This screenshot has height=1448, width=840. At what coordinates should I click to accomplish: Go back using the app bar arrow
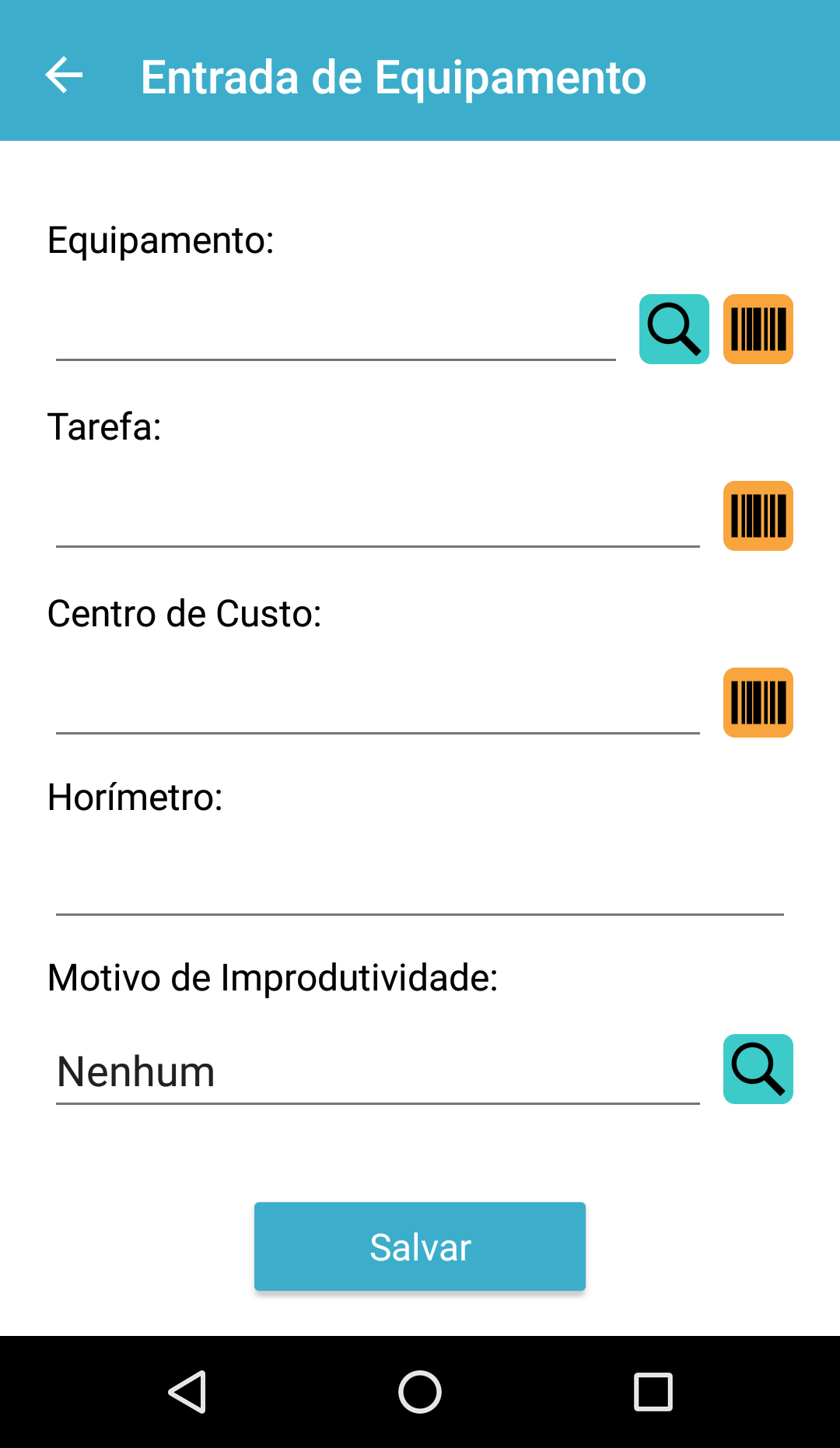coord(64,75)
